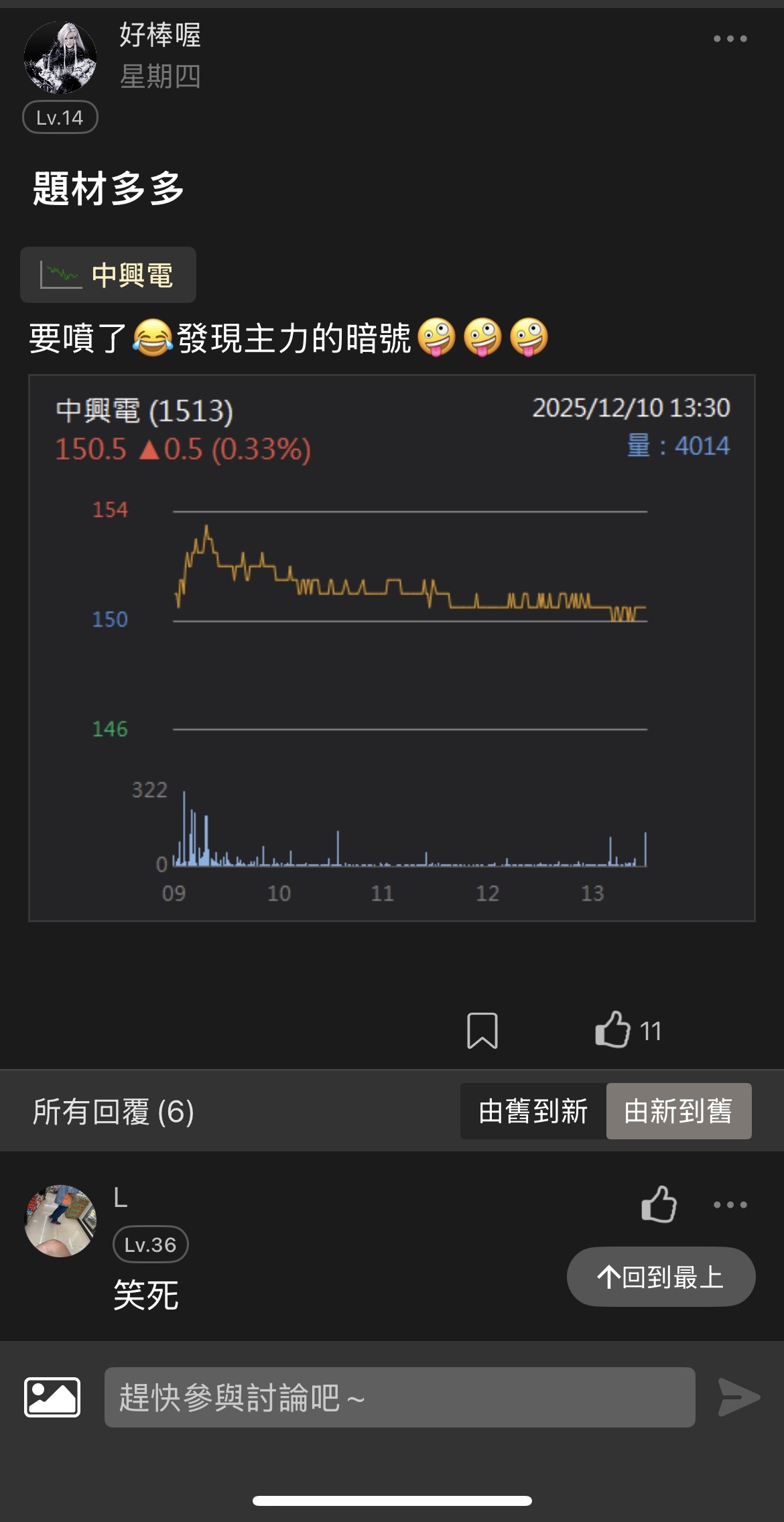Send the comment
Viewport: 784px width, 1522px height.
(738, 1397)
